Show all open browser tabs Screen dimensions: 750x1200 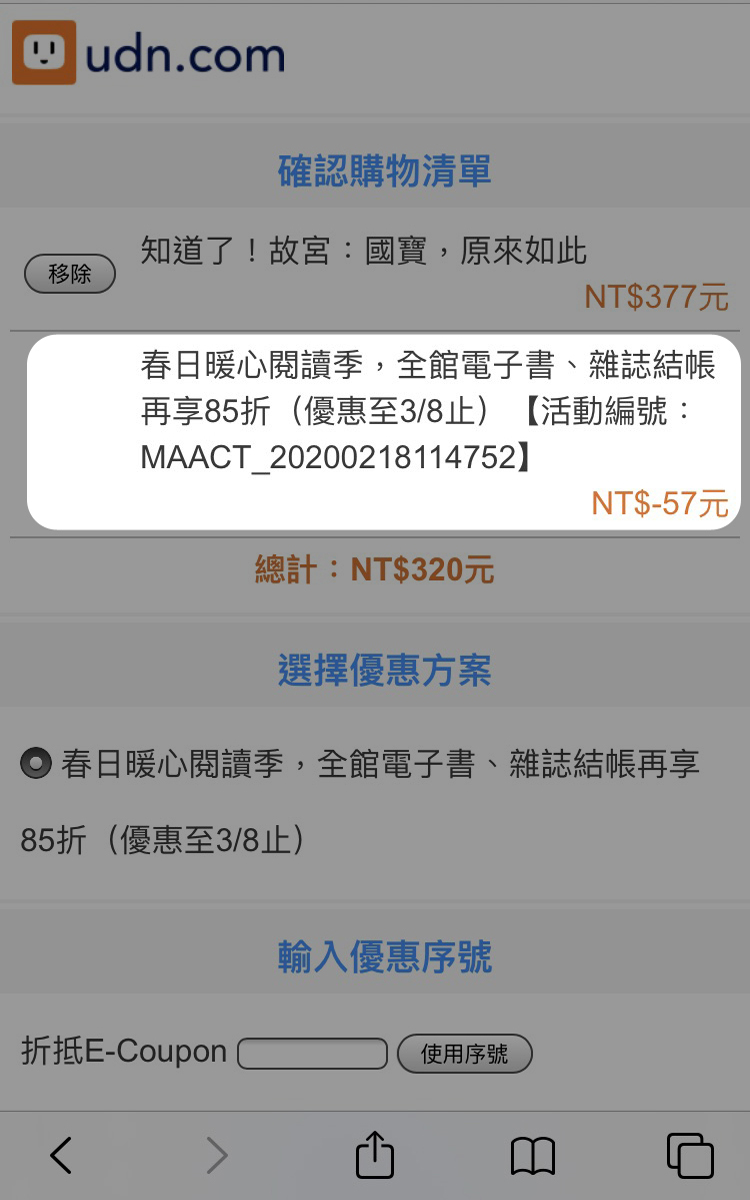[689, 1156]
